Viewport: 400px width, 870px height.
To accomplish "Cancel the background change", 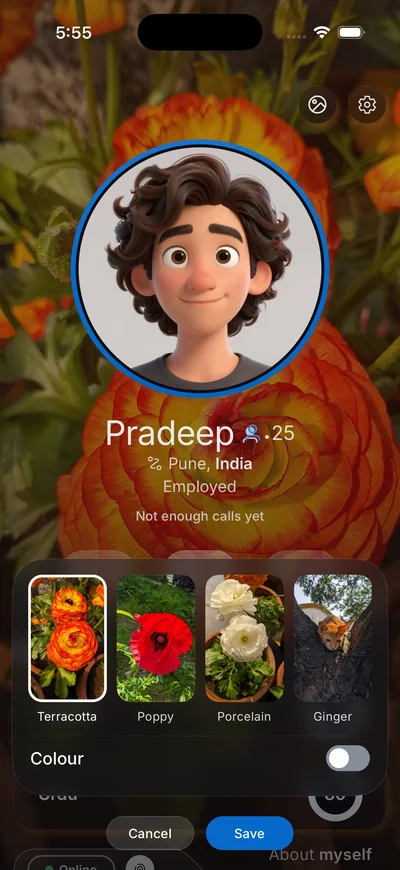I will click(x=150, y=833).
